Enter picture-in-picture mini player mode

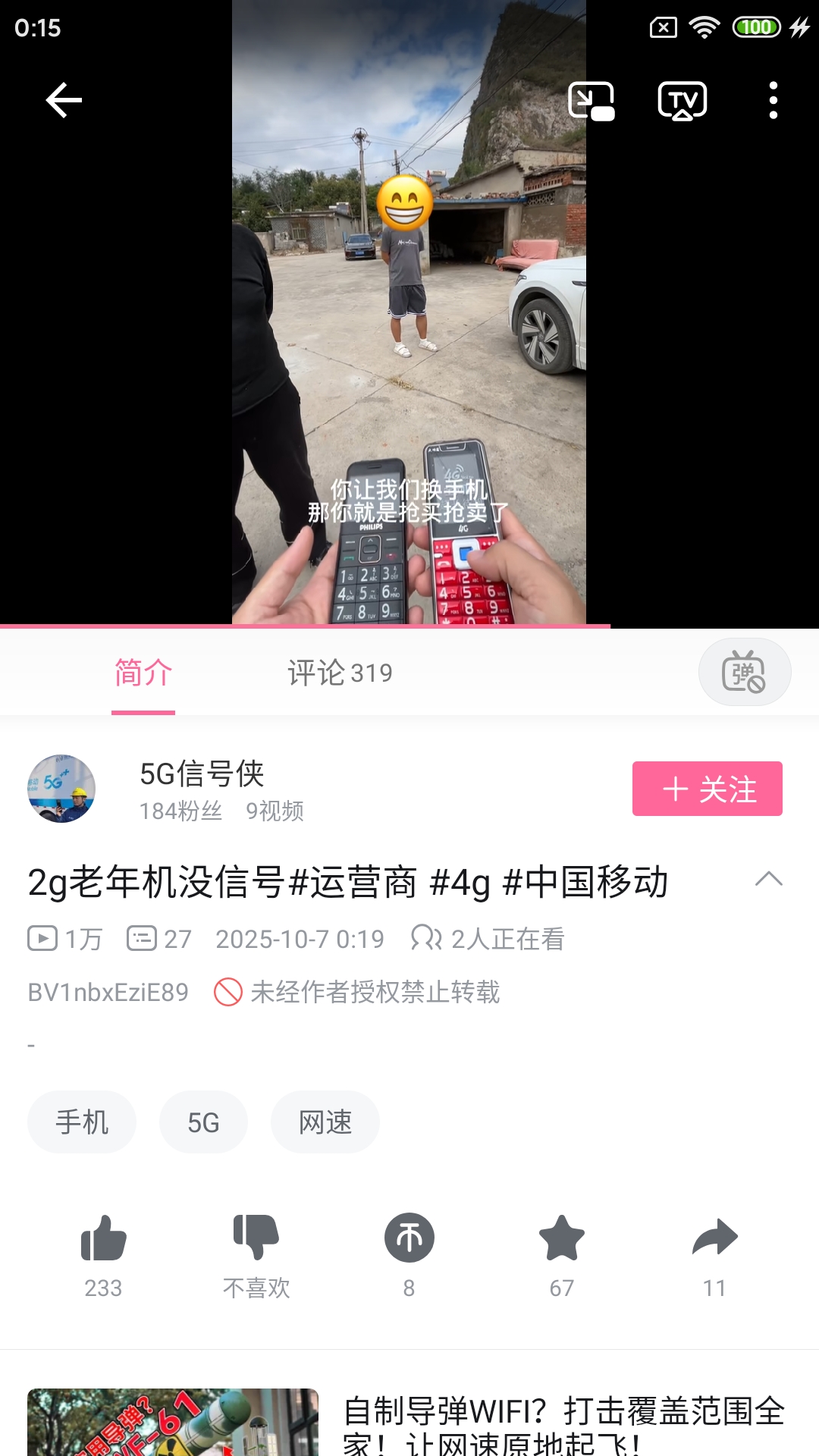[591, 100]
